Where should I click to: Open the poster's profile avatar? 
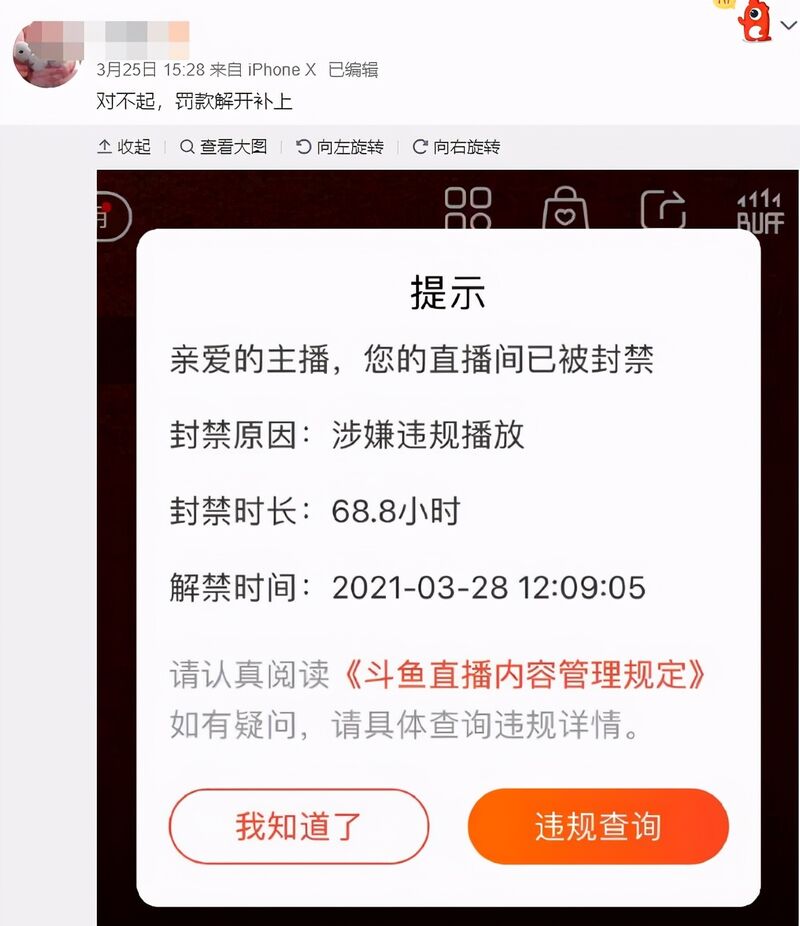pyautogui.click(x=46, y=52)
